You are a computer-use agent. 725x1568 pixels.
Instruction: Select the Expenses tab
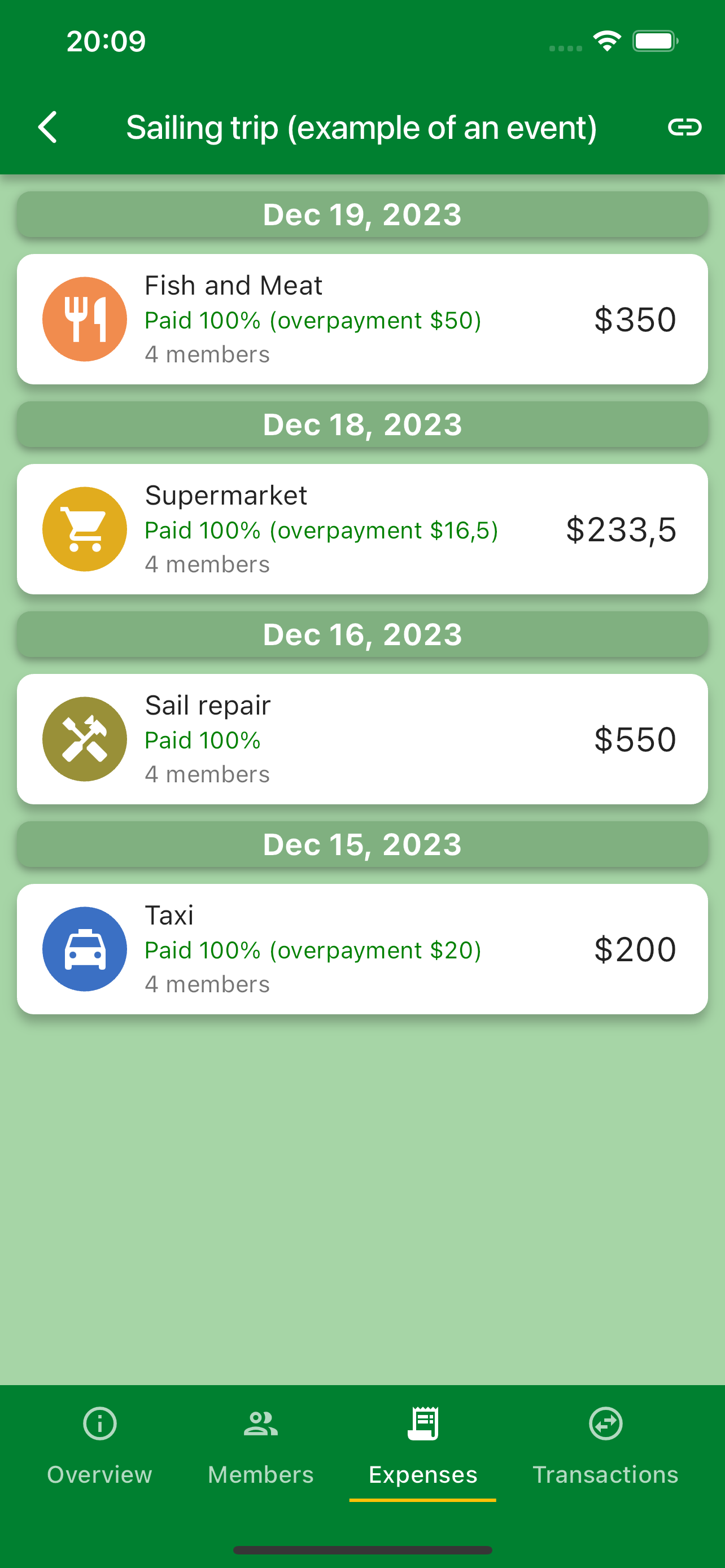[x=422, y=1446]
